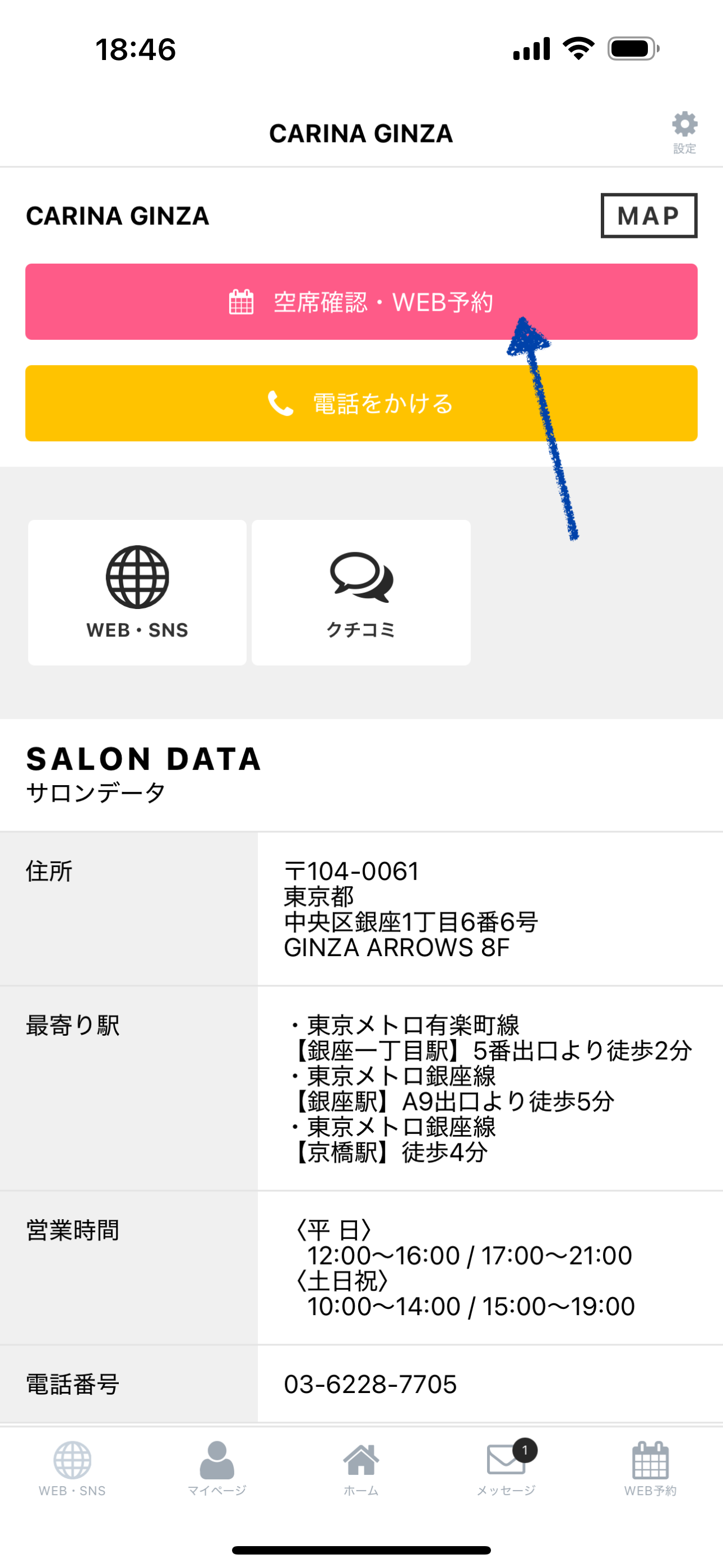Screen dimensions: 723x1568
Task: Switch to WEB・SNS bottom tab
Action: 72,1468
